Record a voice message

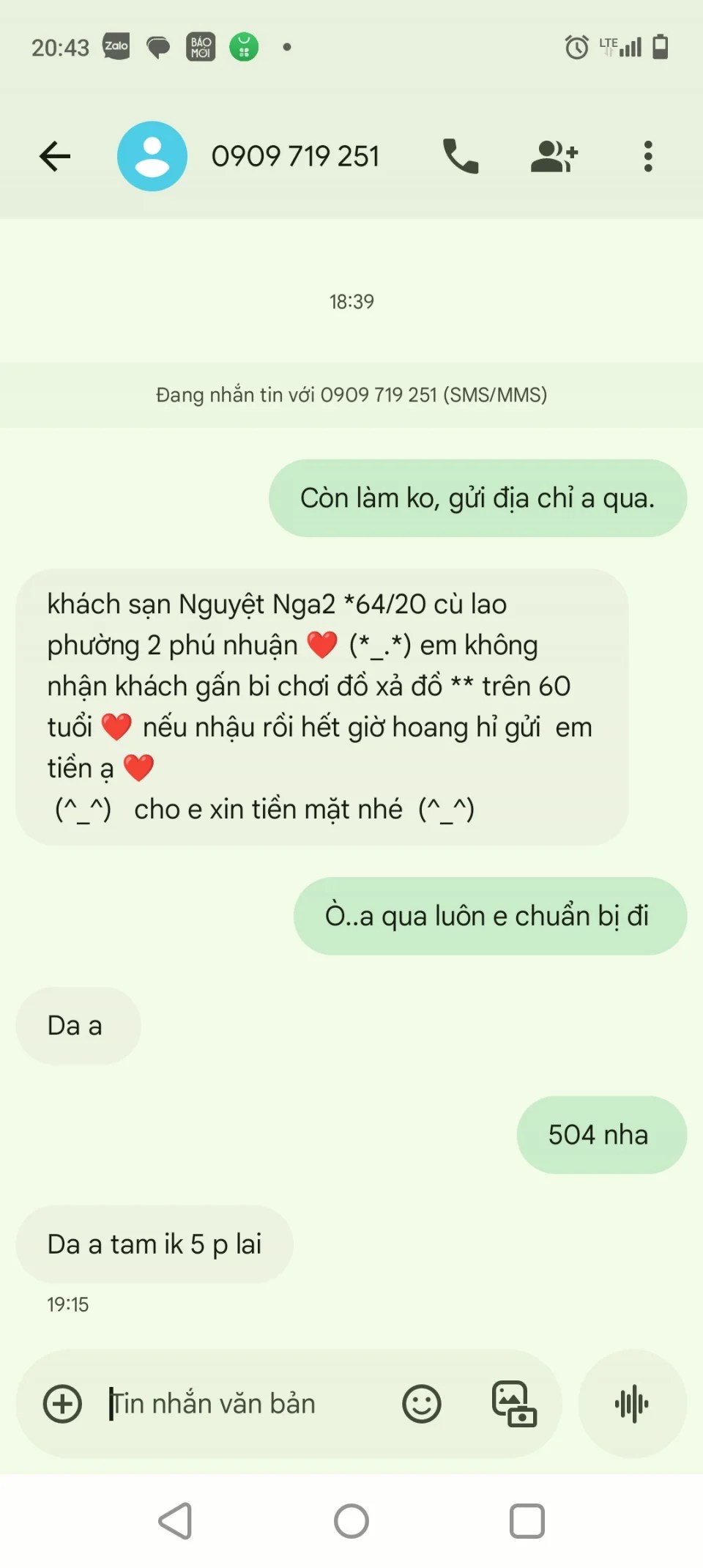[x=633, y=1404]
